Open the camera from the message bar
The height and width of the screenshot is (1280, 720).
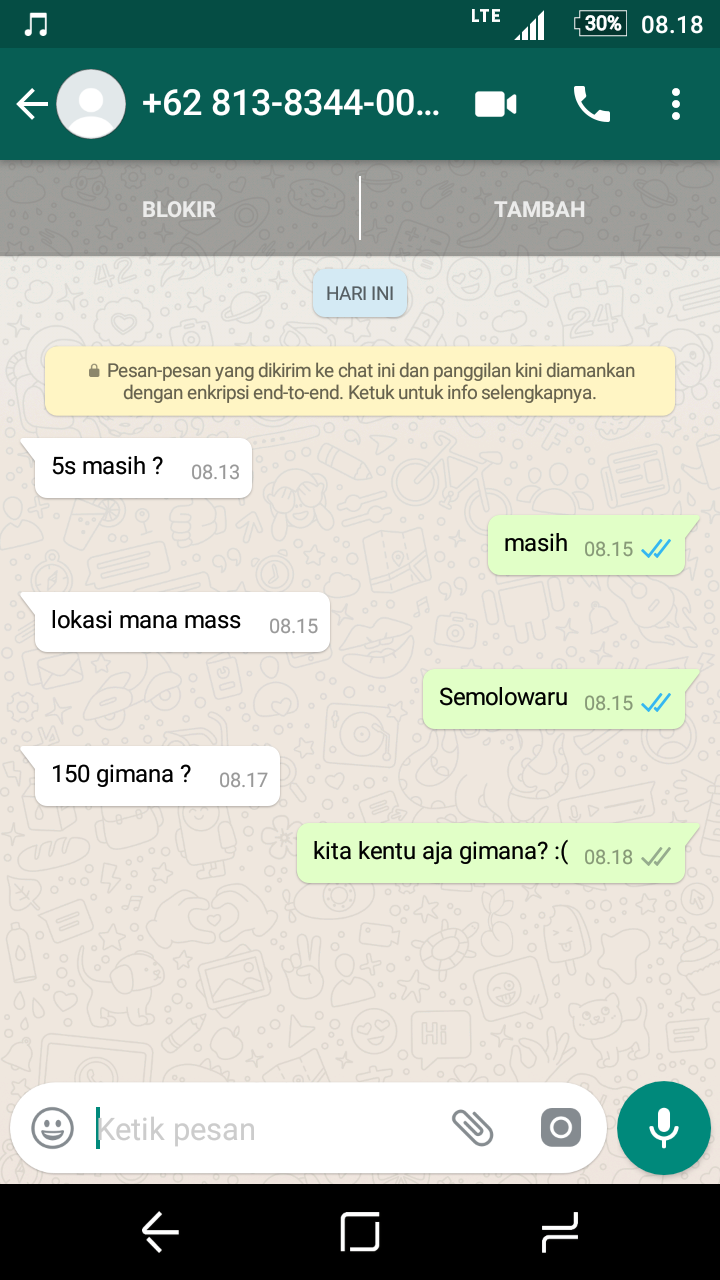[x=560, y=1128]
